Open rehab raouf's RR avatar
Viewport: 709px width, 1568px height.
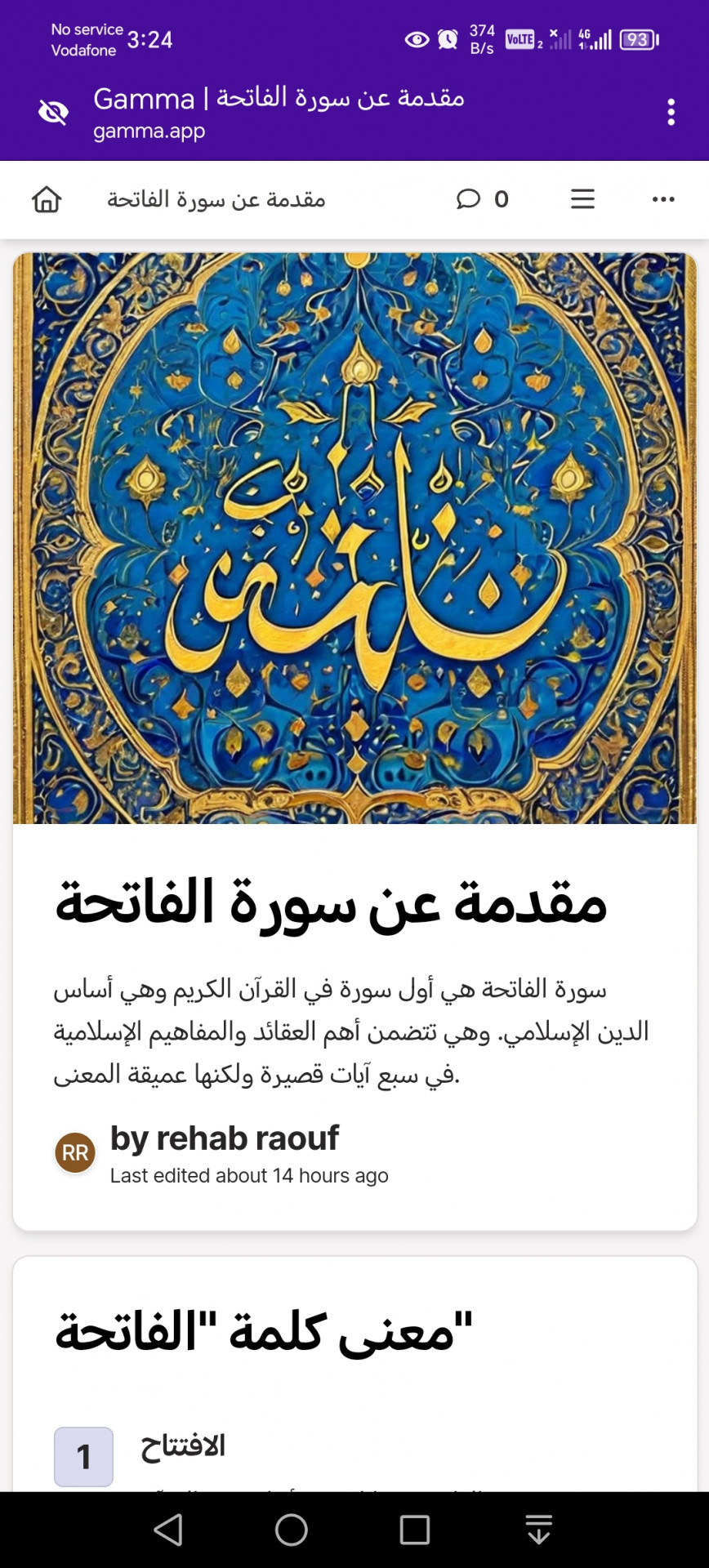pyautogui.click(x=75, y=1152)
